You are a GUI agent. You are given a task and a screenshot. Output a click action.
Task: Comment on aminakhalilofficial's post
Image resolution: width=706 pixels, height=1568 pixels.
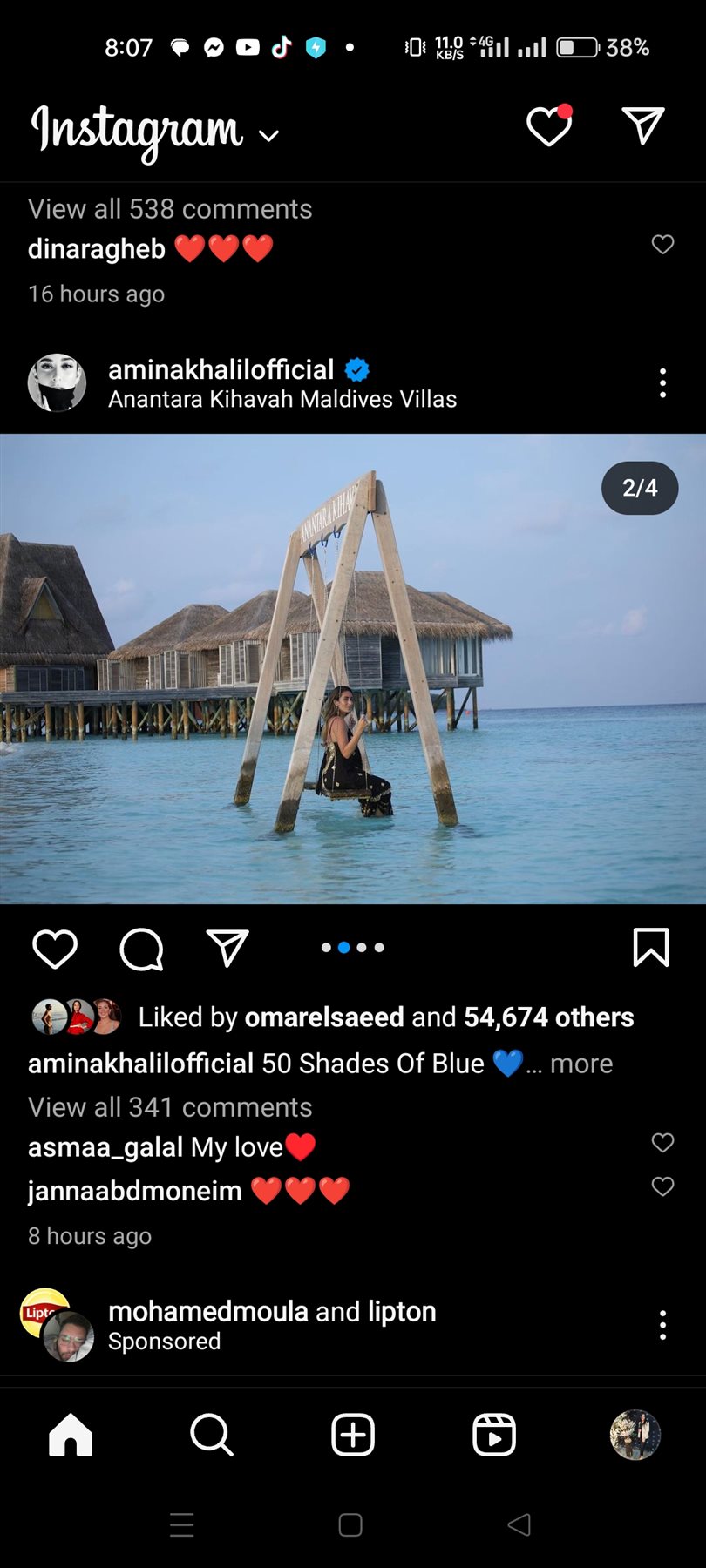[141, 949]
